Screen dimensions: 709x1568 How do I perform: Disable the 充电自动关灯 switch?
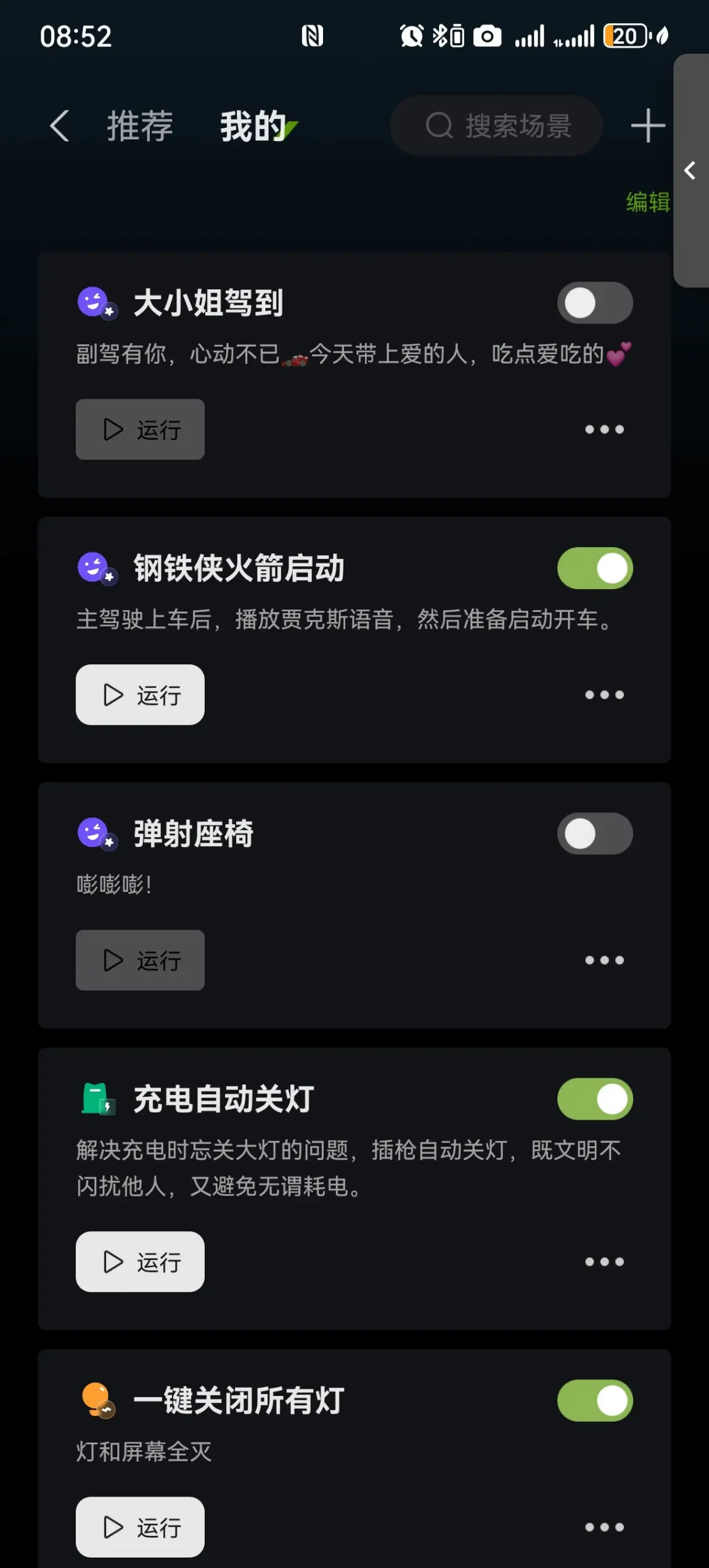click(x=594, y=1099)
